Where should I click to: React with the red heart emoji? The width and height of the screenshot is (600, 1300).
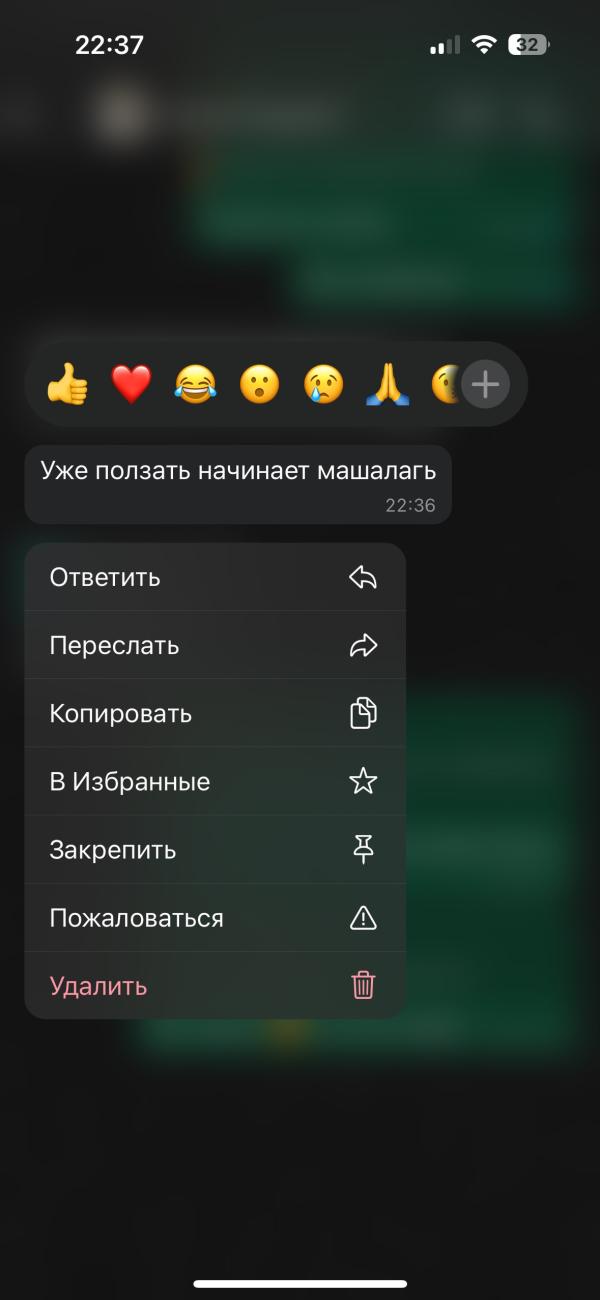pos(131,384)
